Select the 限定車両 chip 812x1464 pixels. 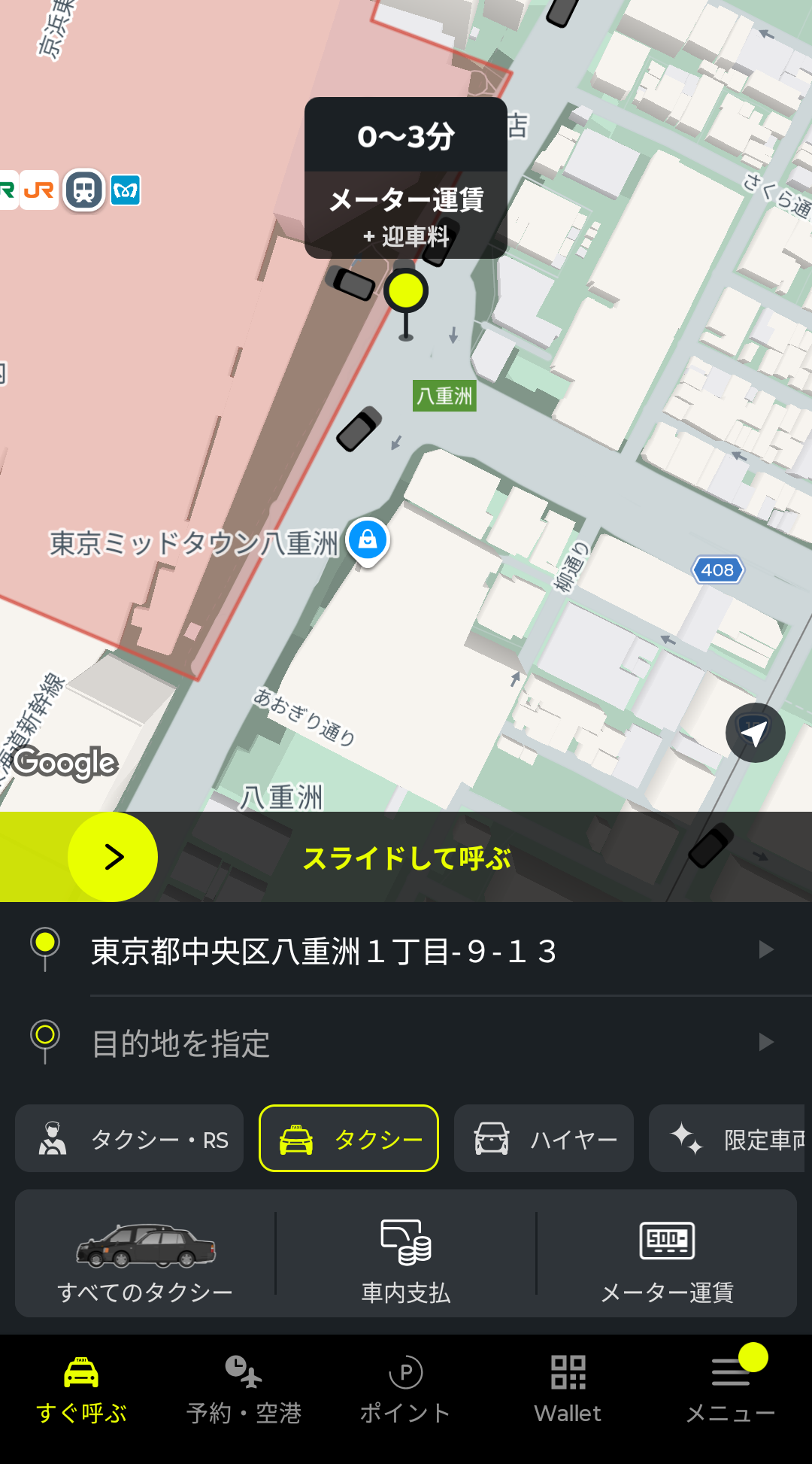728,1139
